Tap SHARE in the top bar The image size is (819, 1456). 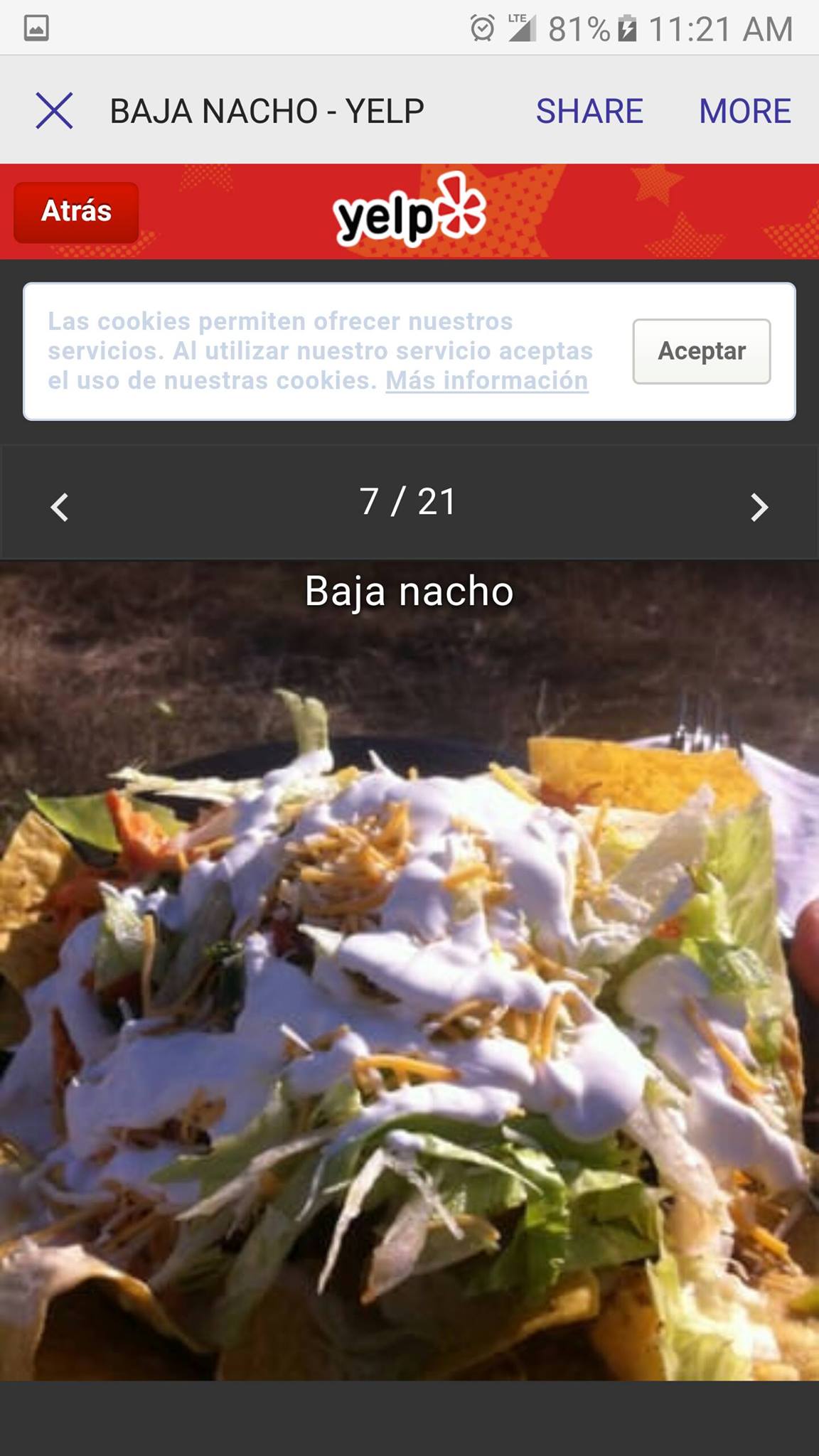coord(589,111)
